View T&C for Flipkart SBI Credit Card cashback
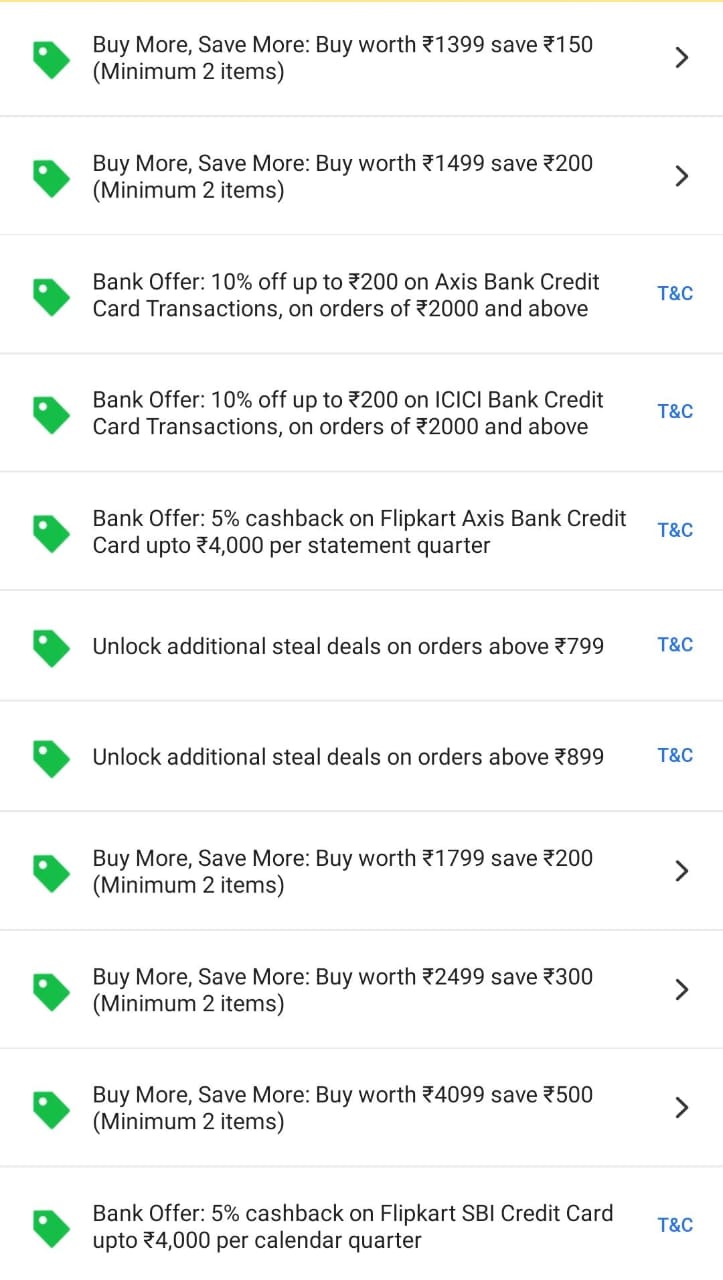723x1280 pixels. [675, 1225]
